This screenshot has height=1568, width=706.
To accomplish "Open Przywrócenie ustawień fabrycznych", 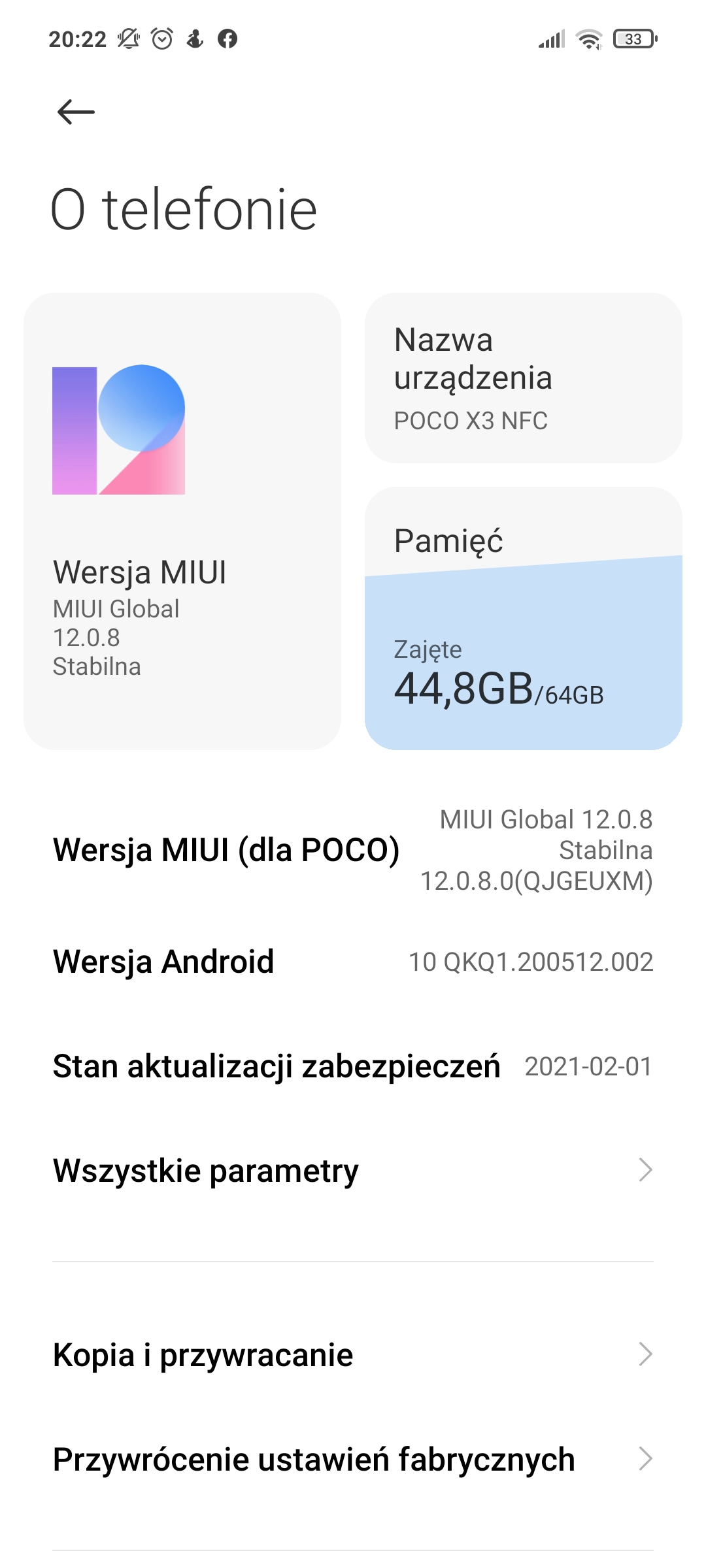I will [353, 1460].
